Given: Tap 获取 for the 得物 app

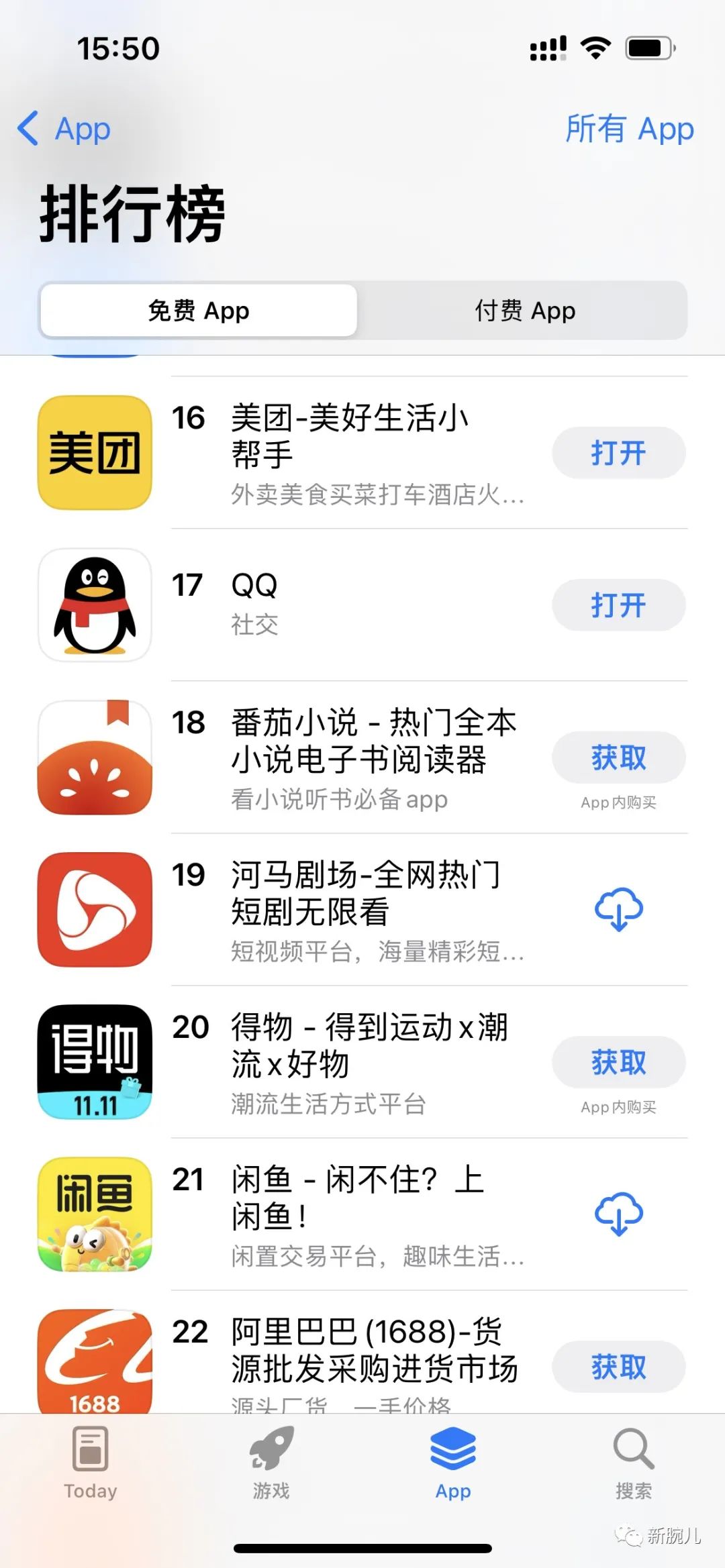Looking at the screenshot, I should coord(618,1062).
